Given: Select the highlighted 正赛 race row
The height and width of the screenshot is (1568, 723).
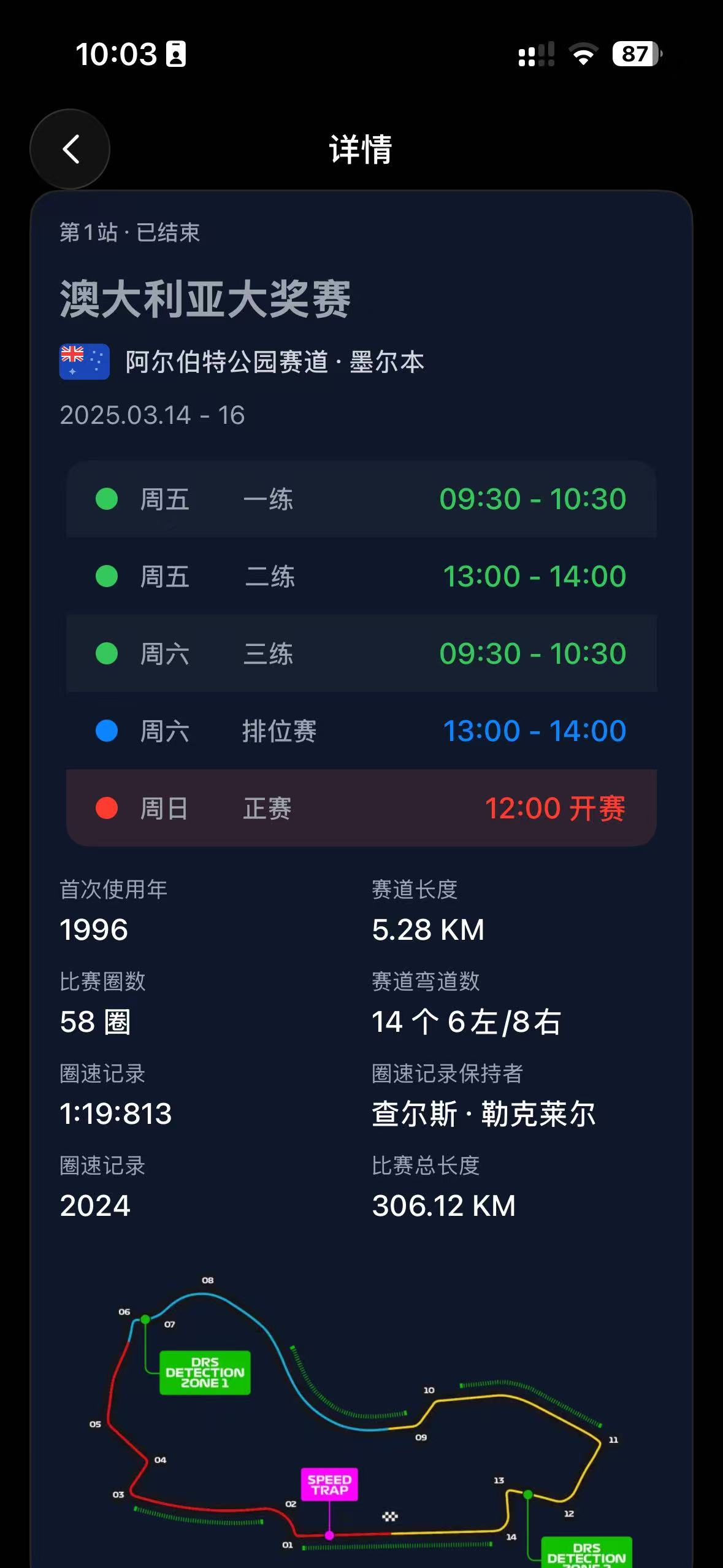Looking at the screenshot, I should (x=362, y=808).
